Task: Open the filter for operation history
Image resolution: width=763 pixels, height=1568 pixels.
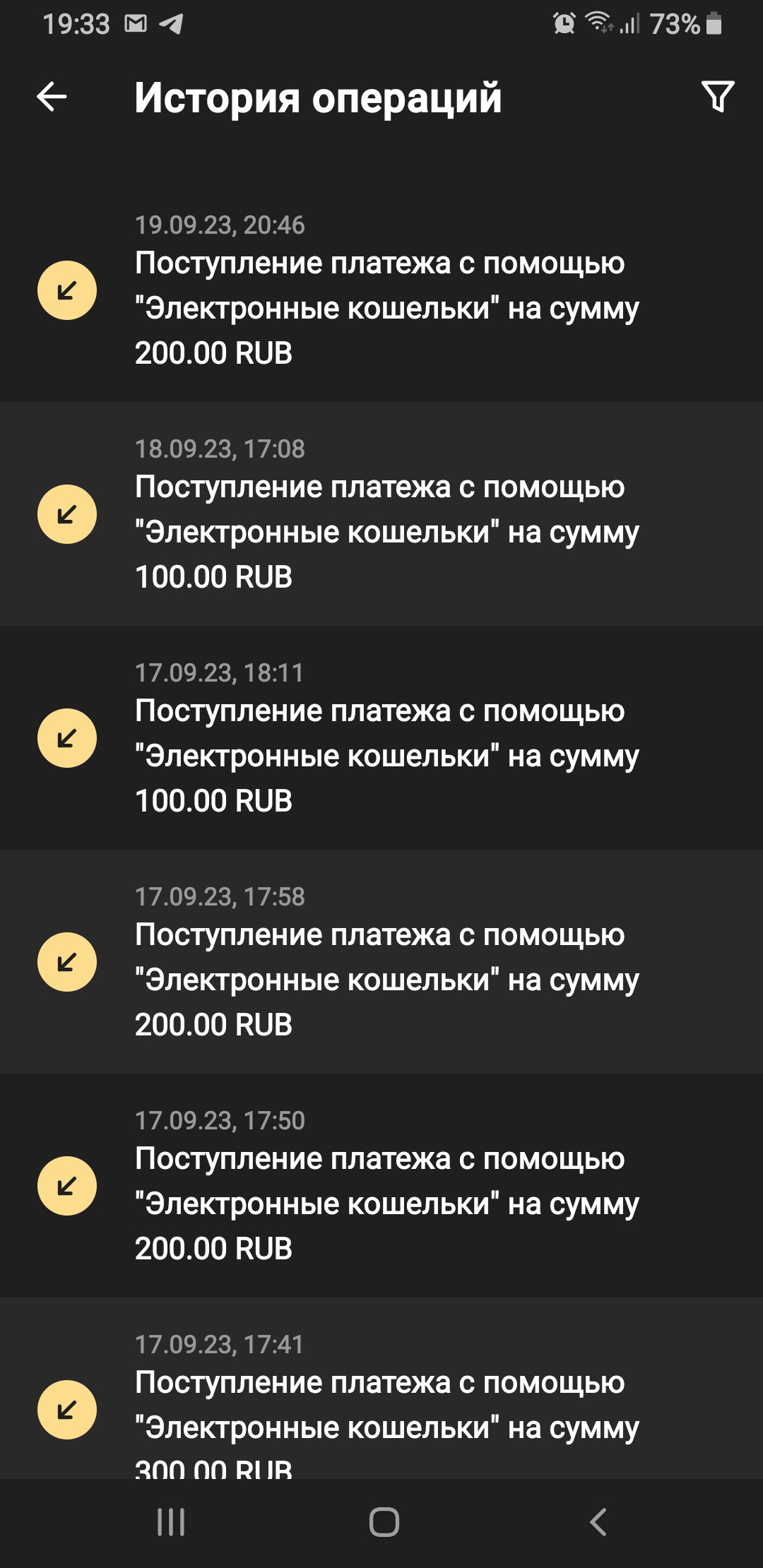Action: click(x=718, y=97)
